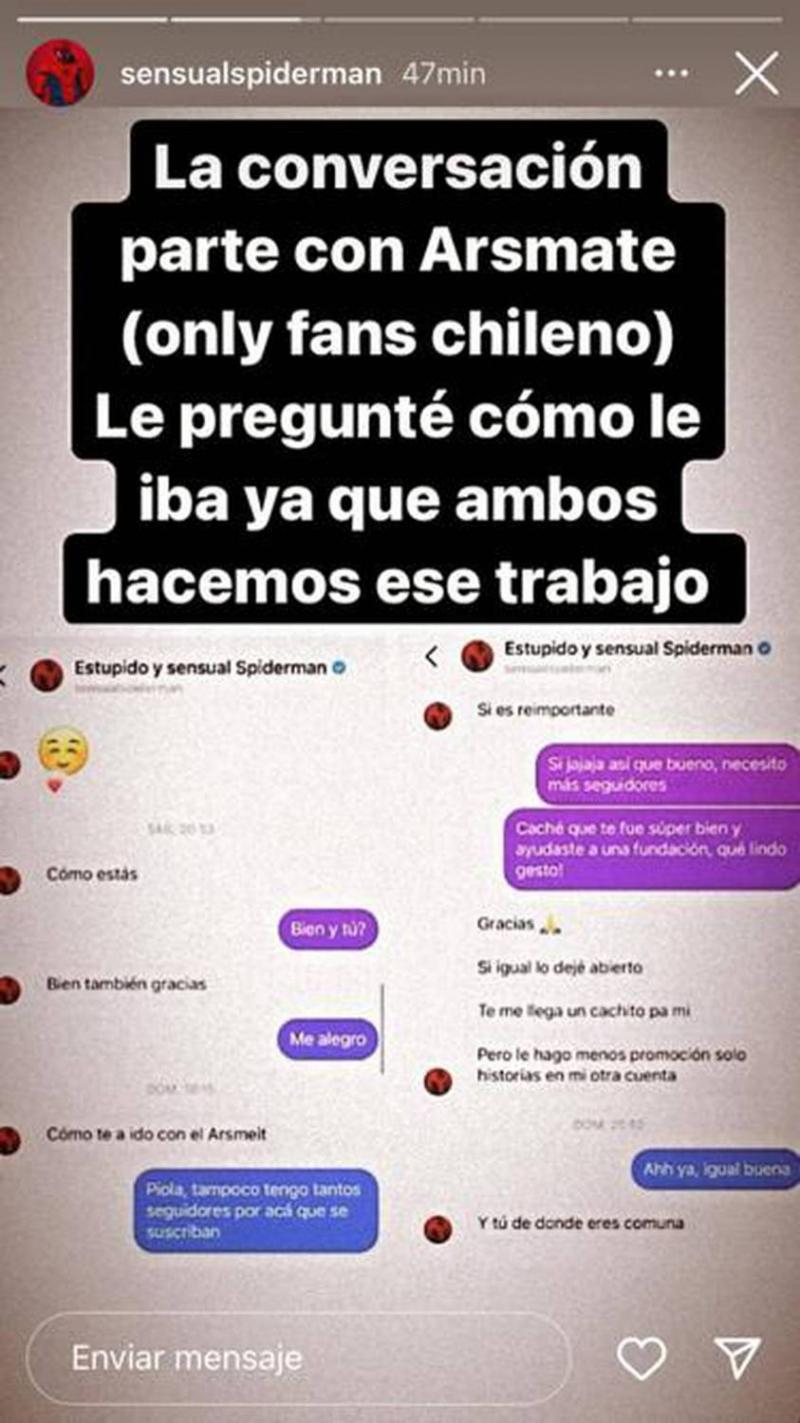Open the sensualspiderman profile picture
The image size is (800, 1423).
pos(60,74)
